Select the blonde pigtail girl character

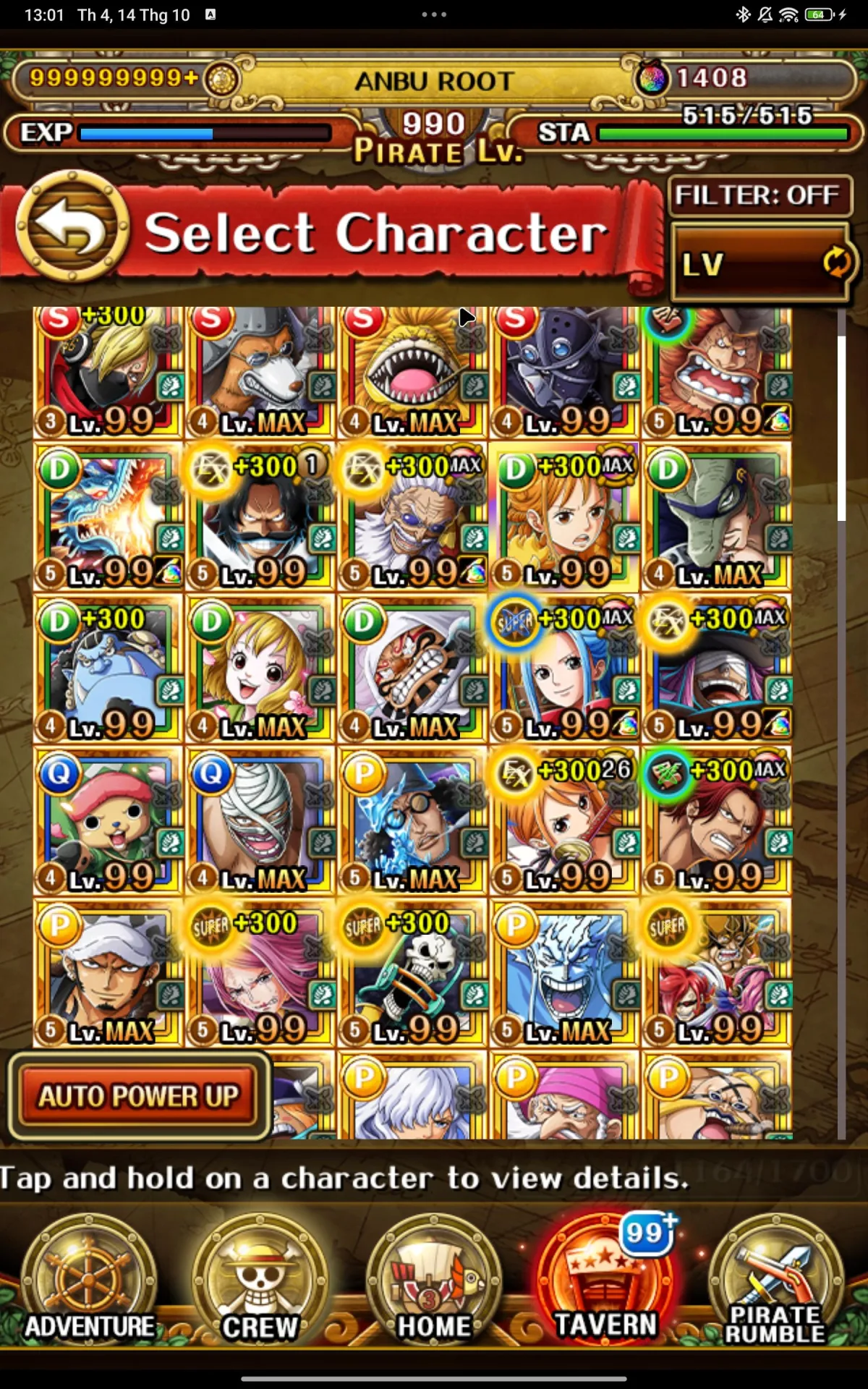tap(260, 670)
